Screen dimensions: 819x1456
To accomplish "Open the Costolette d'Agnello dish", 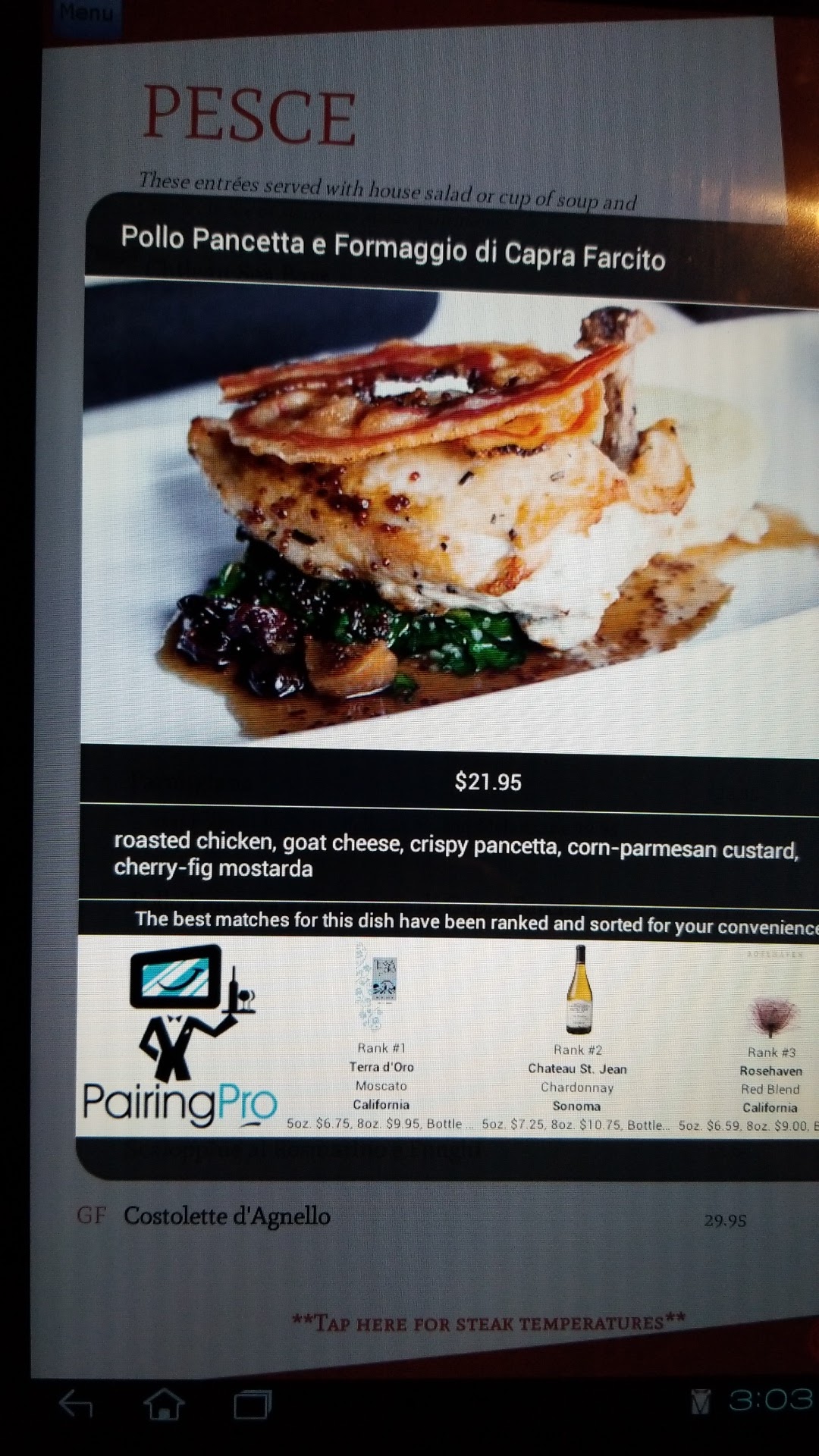I will pos(227,1216).
